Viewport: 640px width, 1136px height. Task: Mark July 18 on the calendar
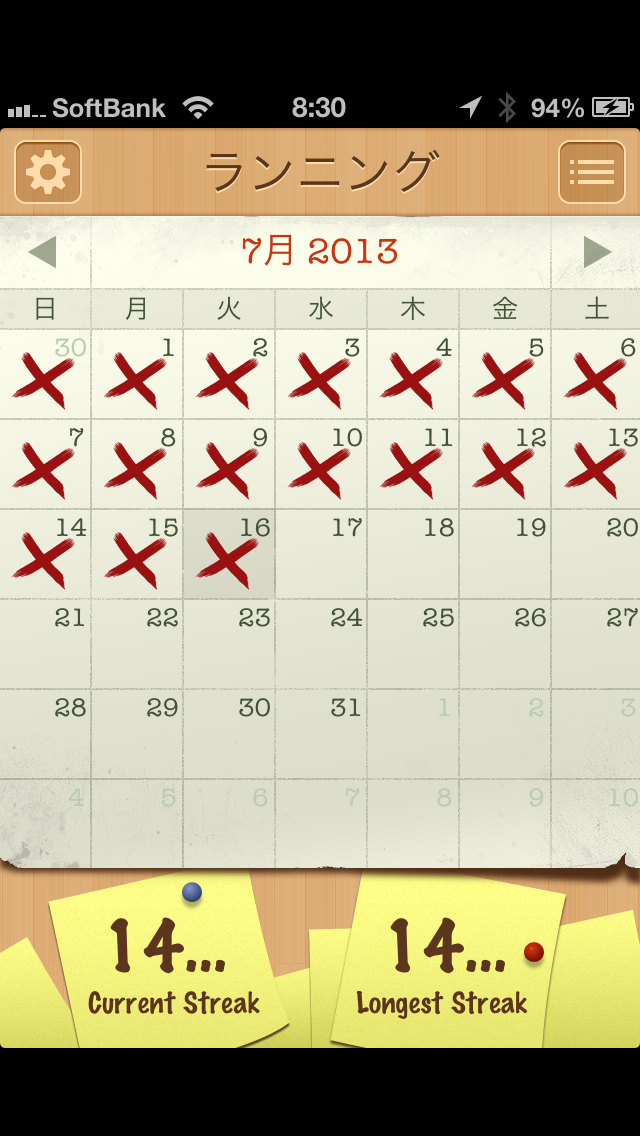[x=413, y=555]
